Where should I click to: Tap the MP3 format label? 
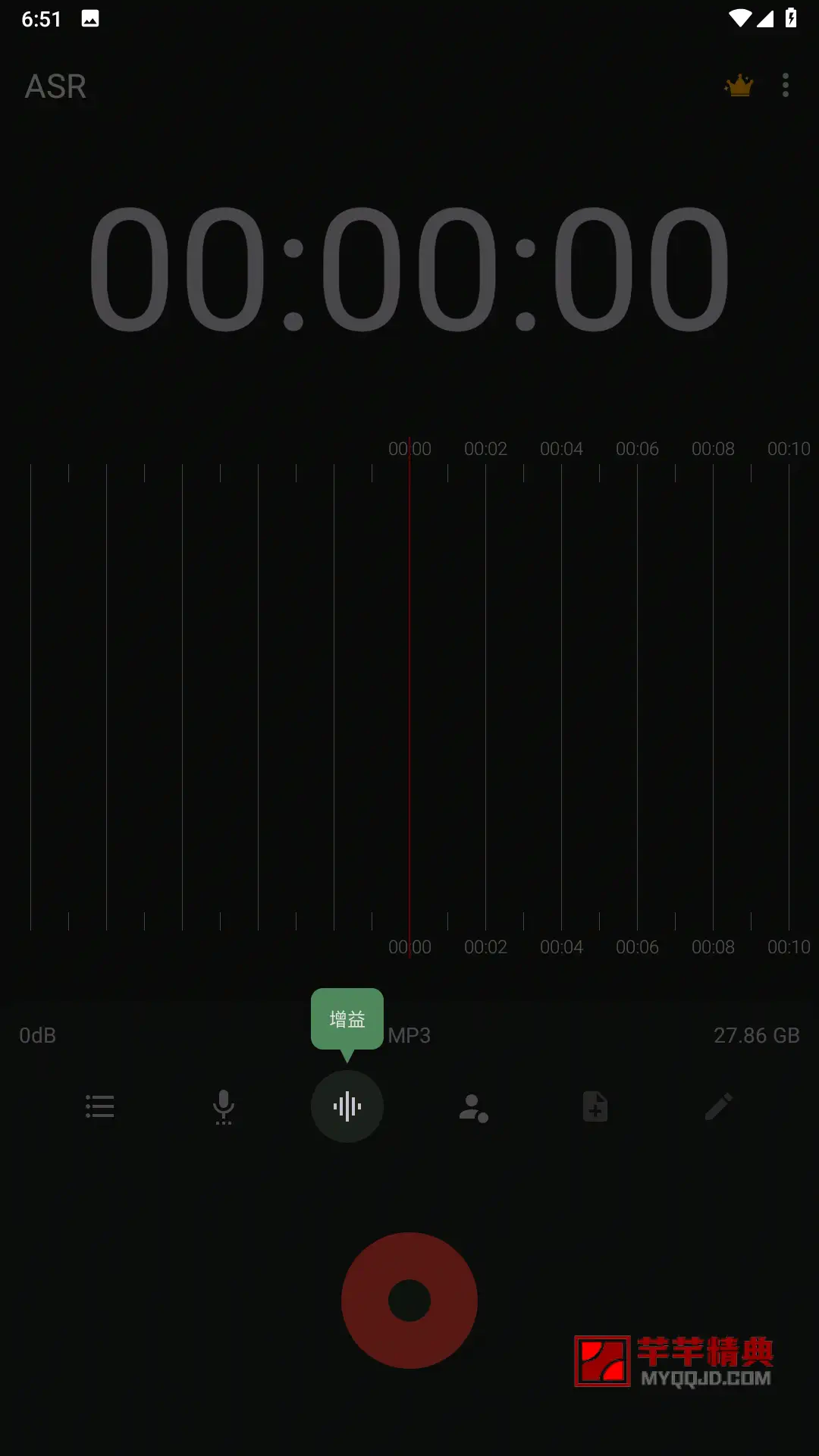point(409,1035)
